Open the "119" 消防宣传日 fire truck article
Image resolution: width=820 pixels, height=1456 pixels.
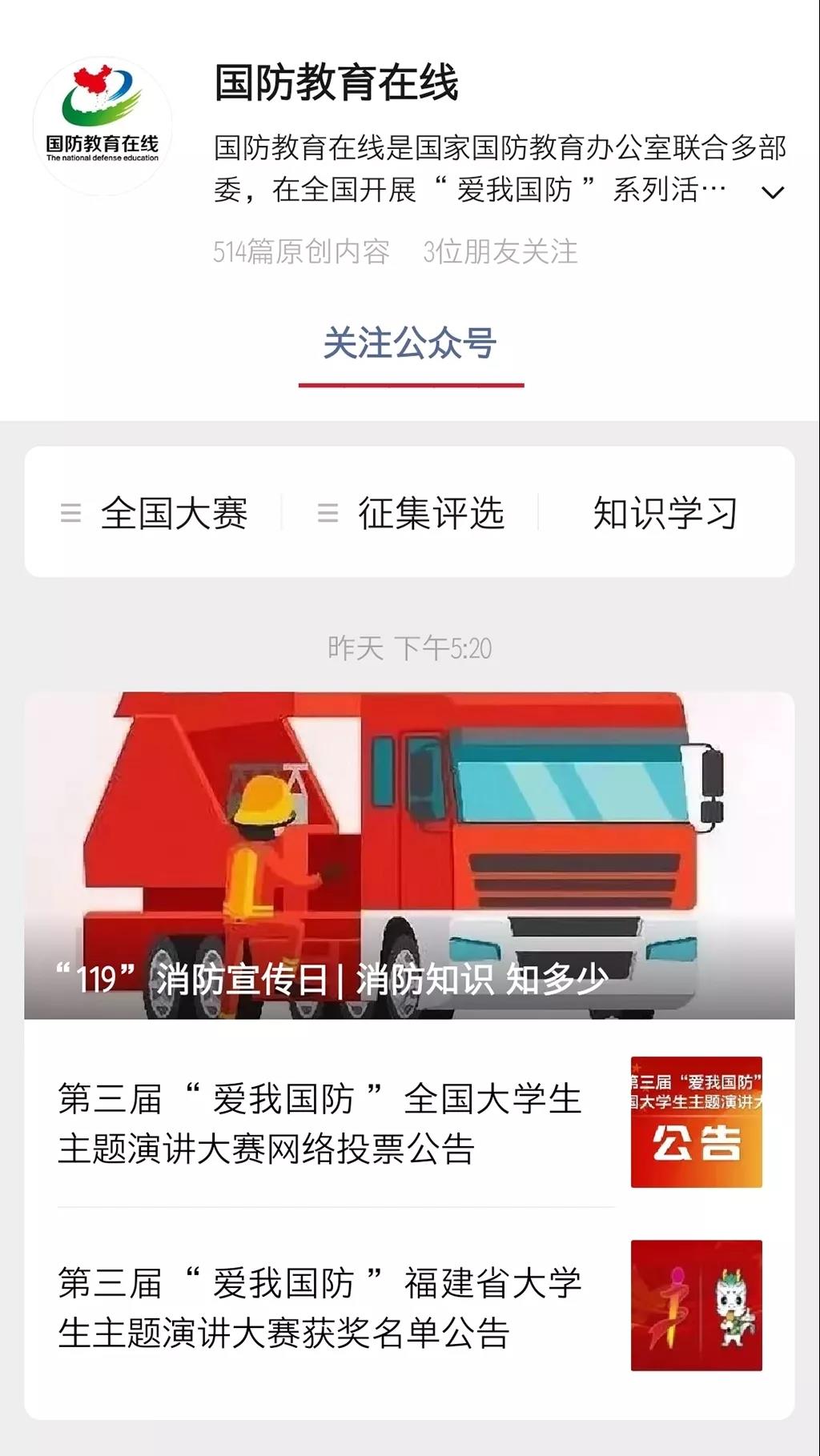point(409,855)
